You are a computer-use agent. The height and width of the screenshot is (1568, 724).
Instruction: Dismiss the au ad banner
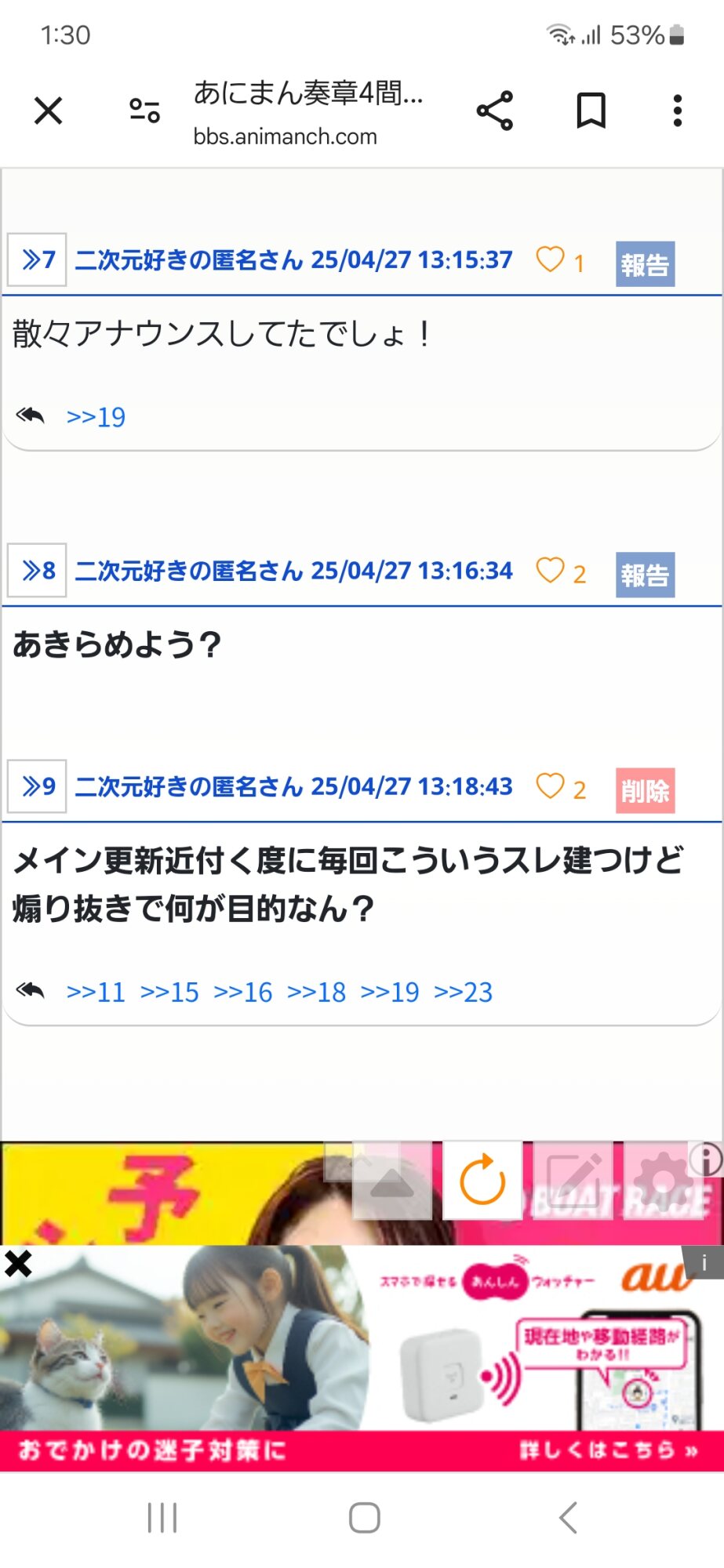click(18, 1264)
